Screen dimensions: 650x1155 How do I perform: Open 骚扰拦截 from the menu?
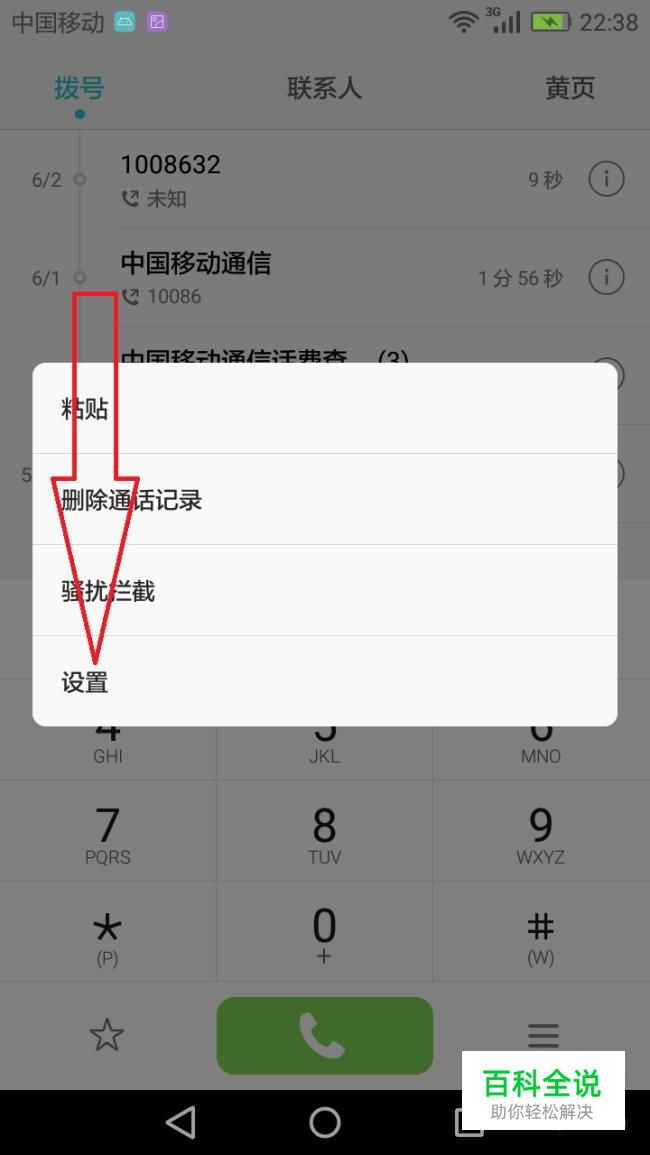[324, 590]
